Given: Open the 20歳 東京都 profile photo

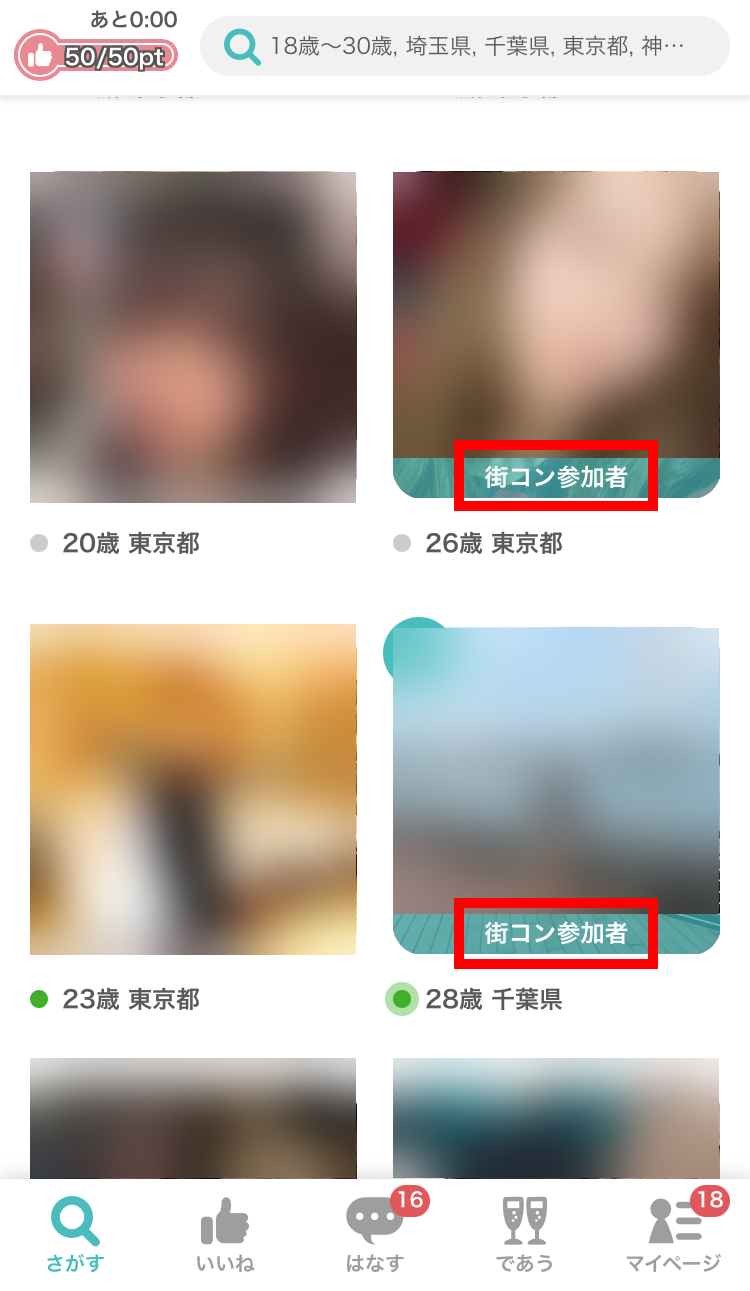Looking at the screenshot, I should tap(193, 337).
